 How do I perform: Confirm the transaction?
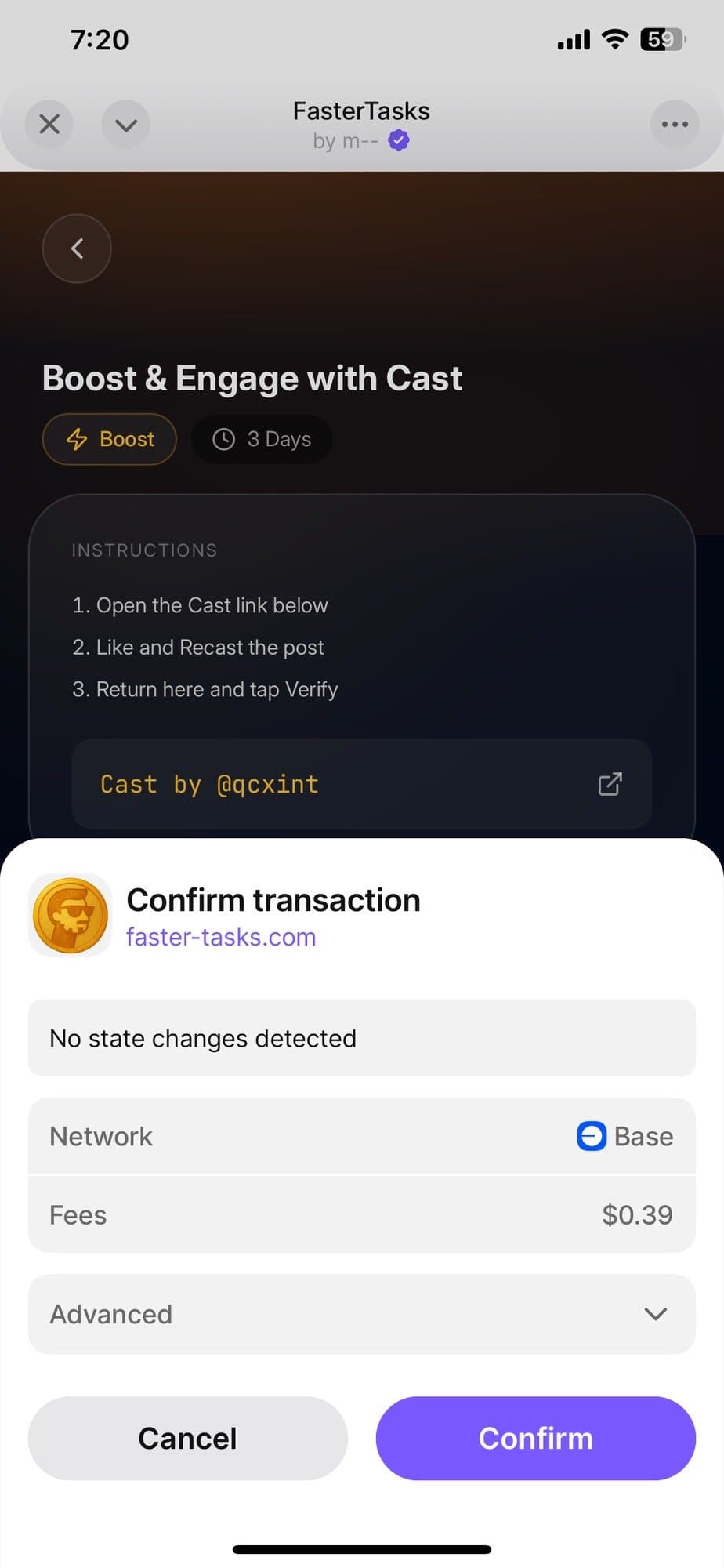pyautogui.click(x=535, y=1438)
